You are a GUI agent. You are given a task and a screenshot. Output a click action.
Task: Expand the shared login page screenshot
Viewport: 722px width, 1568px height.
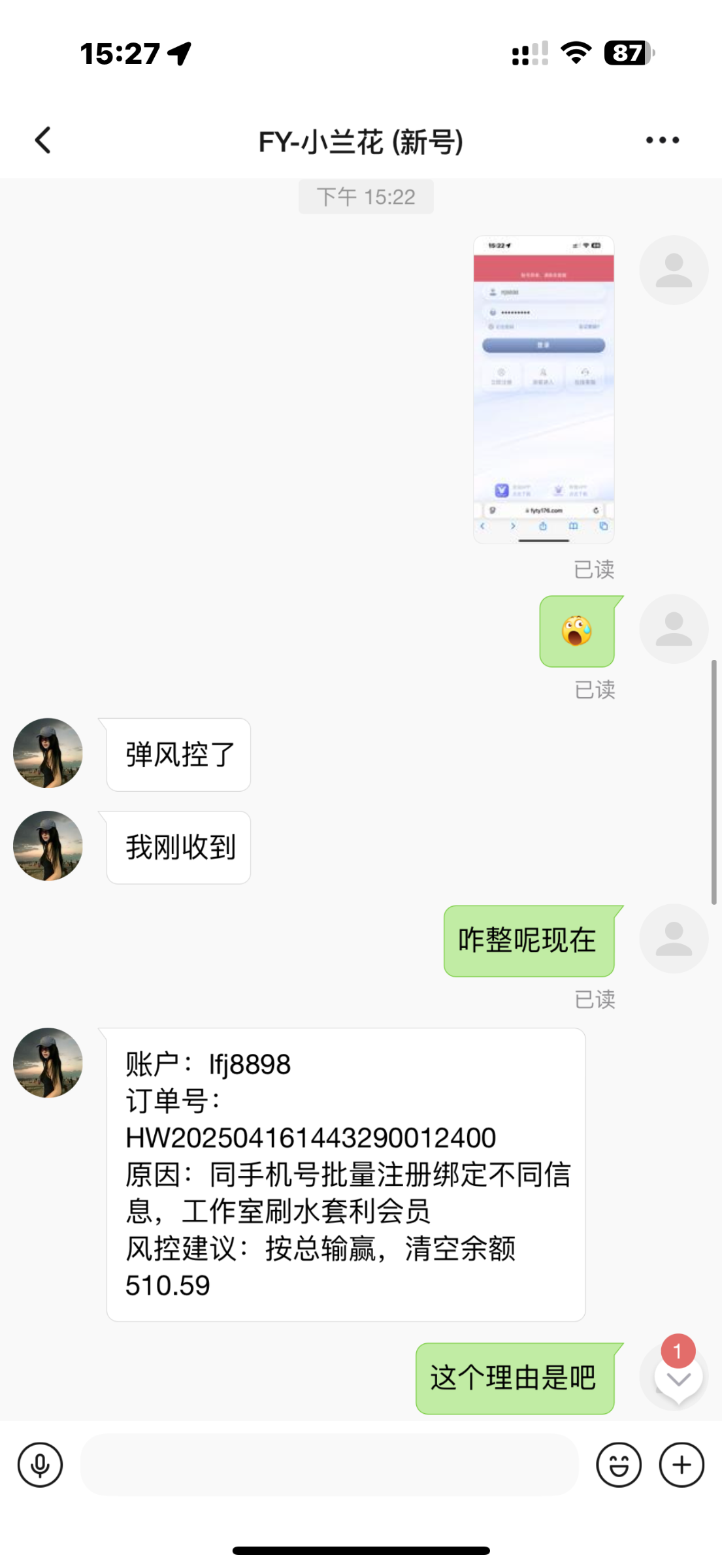coord(544,389)
